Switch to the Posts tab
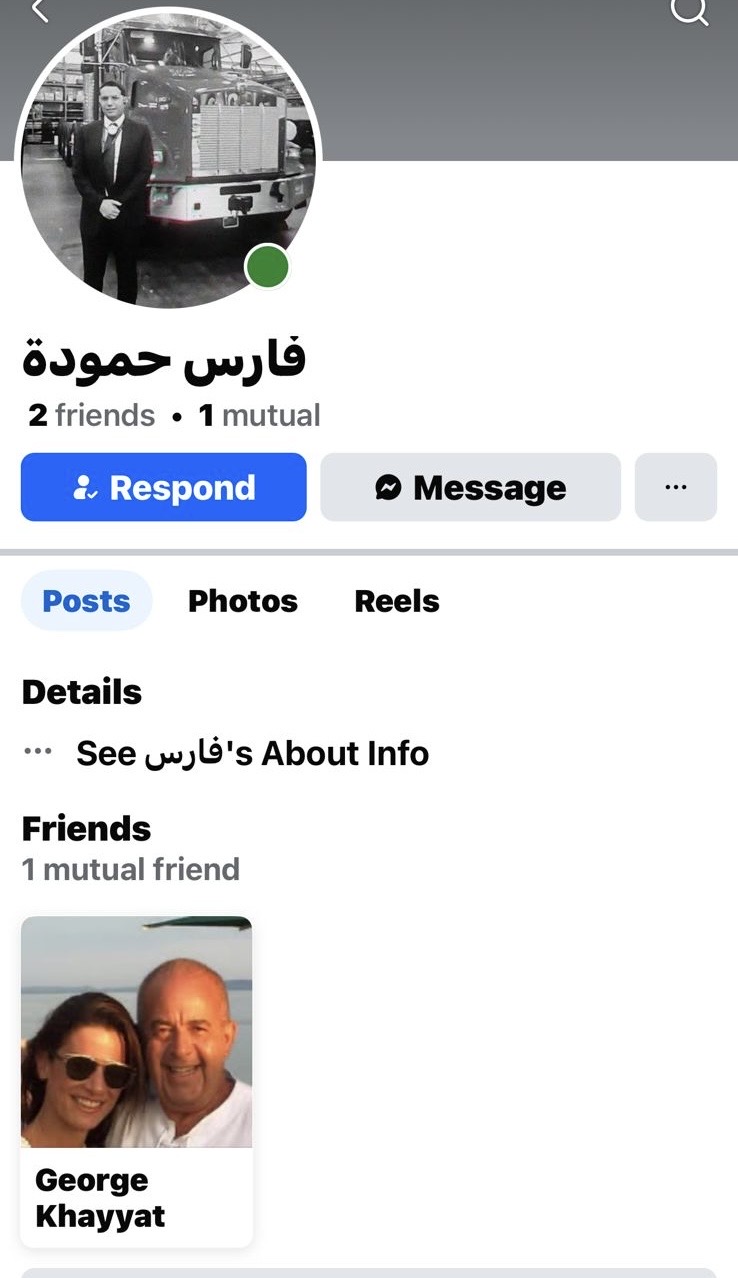738x1278 pixels. [x=86, y=601]
